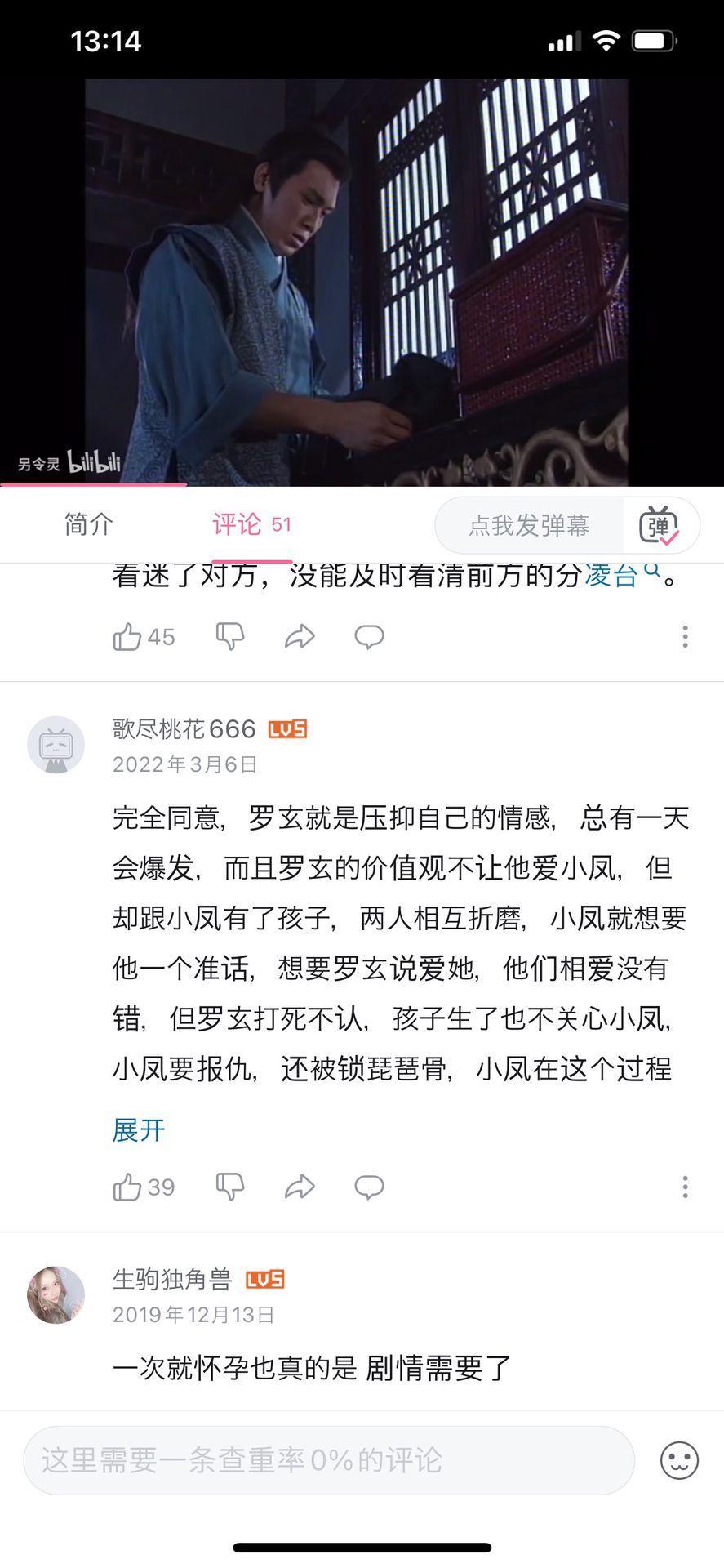
Task: Reply to the comment with 45 likes
Action: click(x=369, y=637)
